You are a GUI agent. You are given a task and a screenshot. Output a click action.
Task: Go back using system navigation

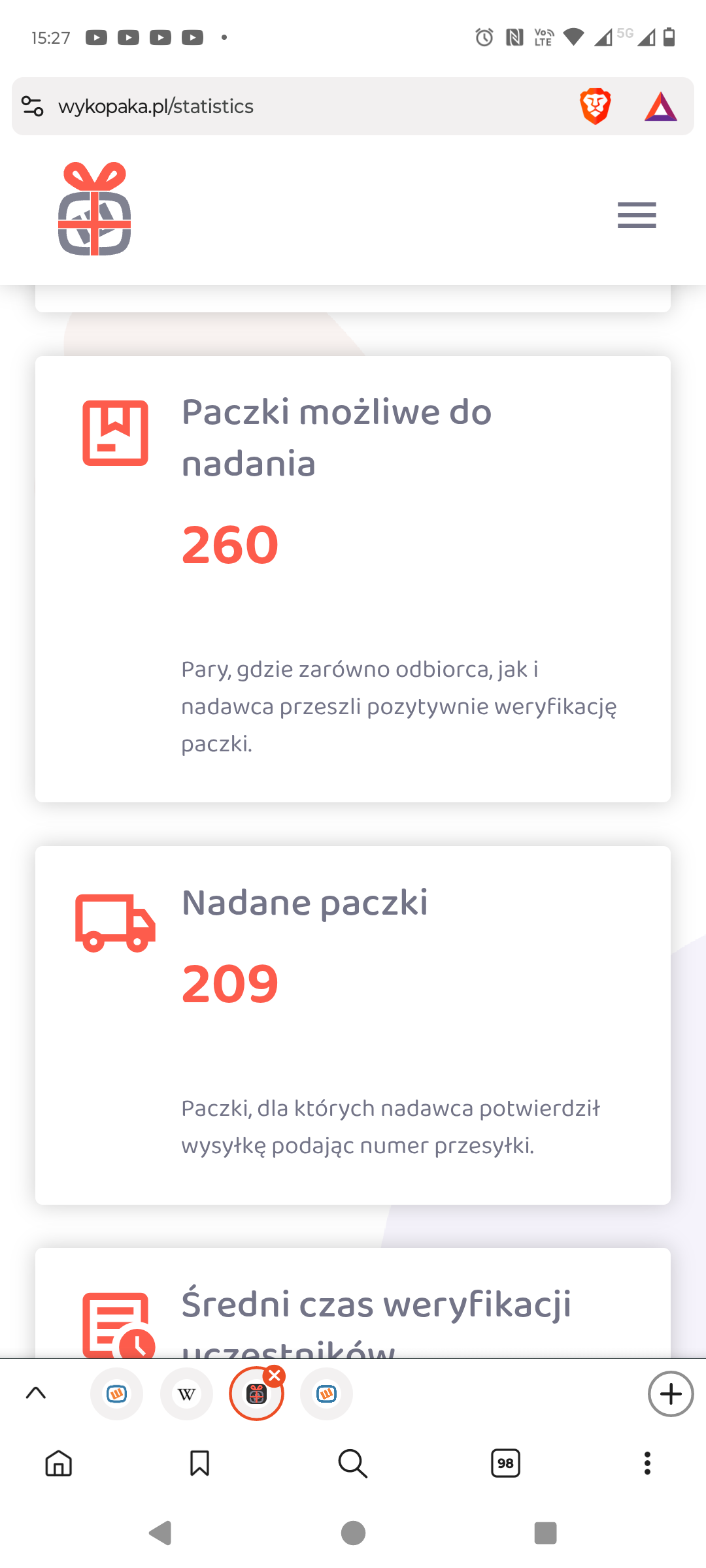tap(161, 1533)
